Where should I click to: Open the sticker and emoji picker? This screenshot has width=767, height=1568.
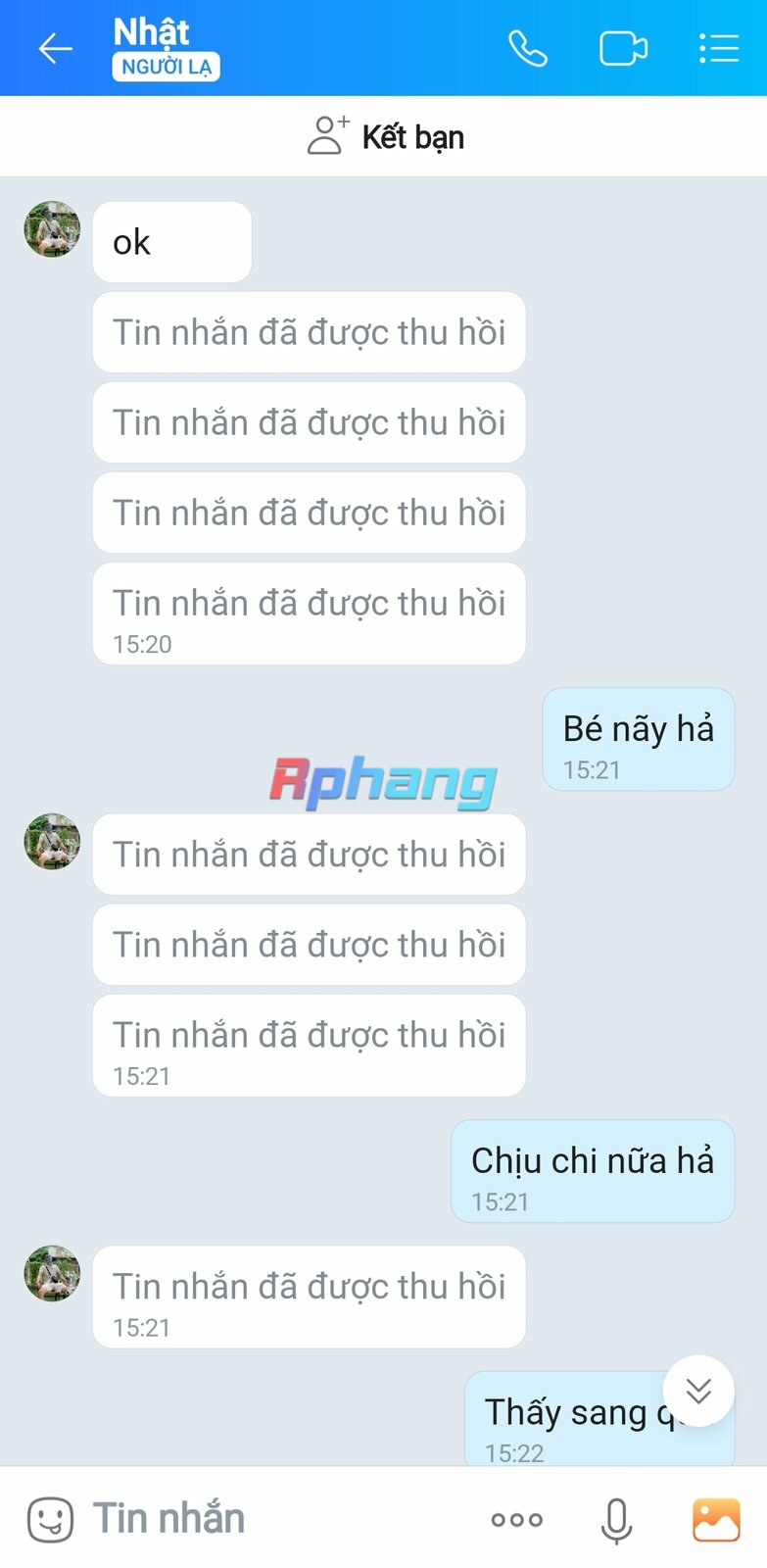(x=50, y=1520)
